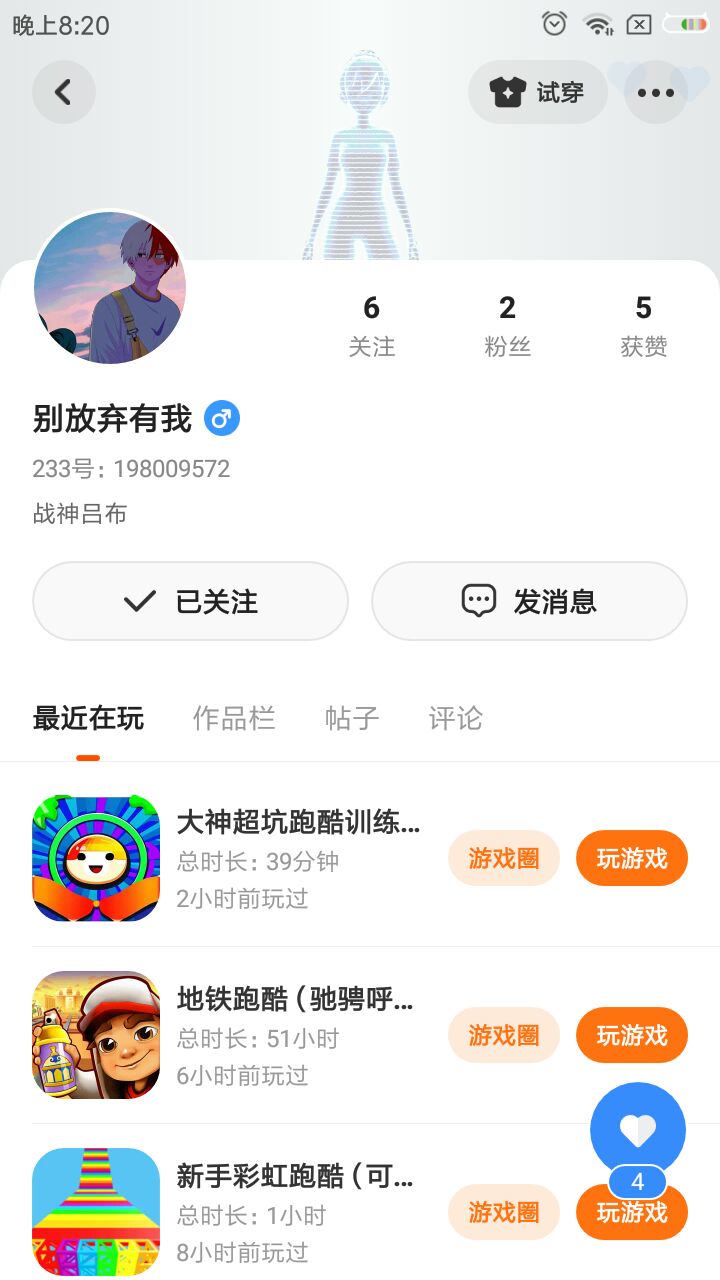Send a message via 发消息
This screenshot has height=1280, width=720.
pos(529,601)
